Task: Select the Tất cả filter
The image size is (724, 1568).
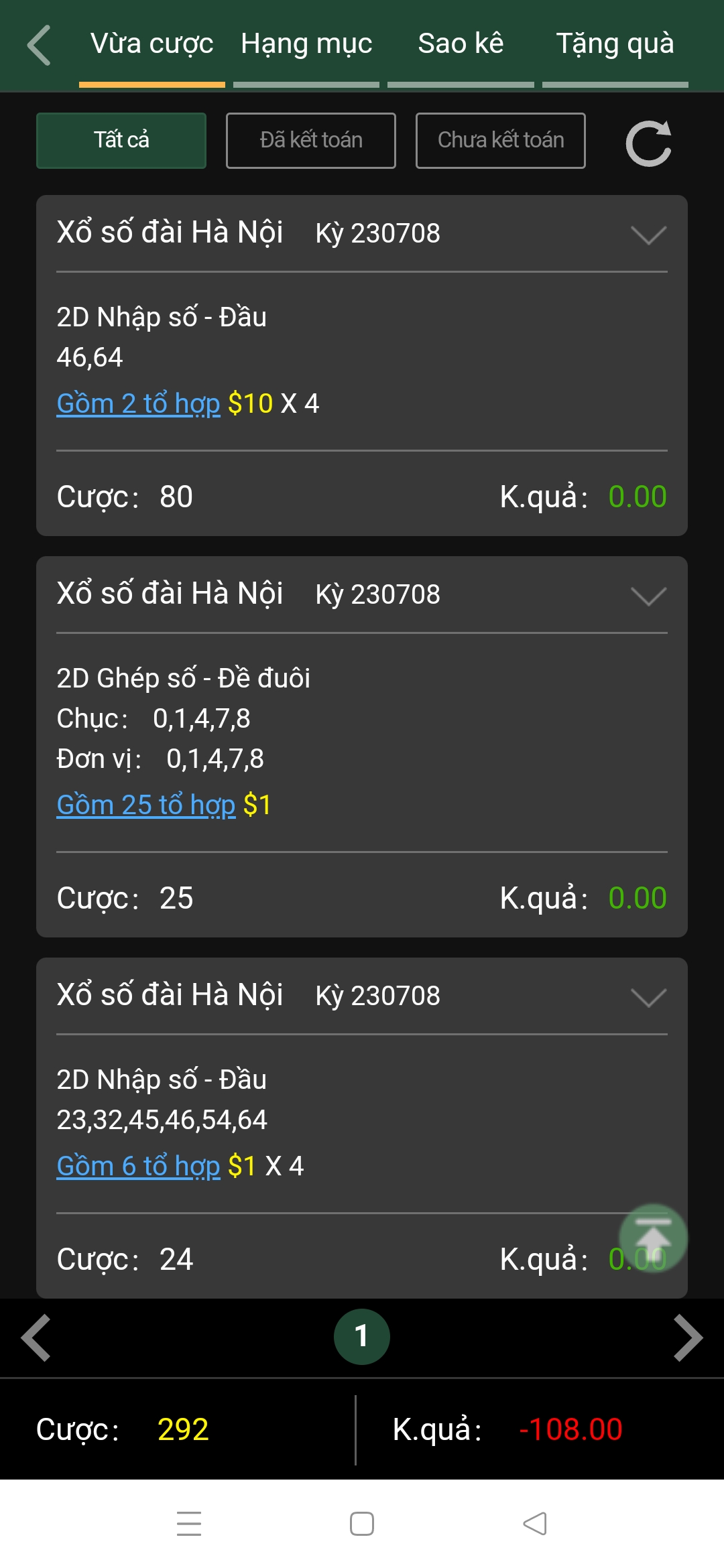Action: click(121, 141)
